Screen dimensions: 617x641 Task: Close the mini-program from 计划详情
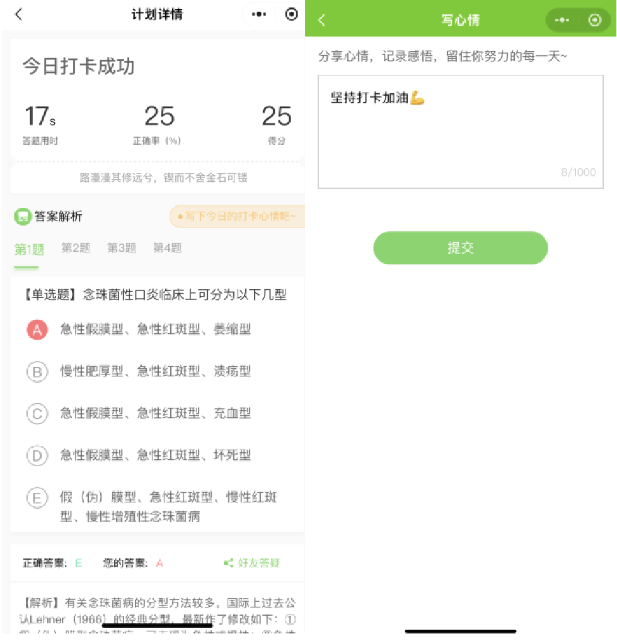291,15
